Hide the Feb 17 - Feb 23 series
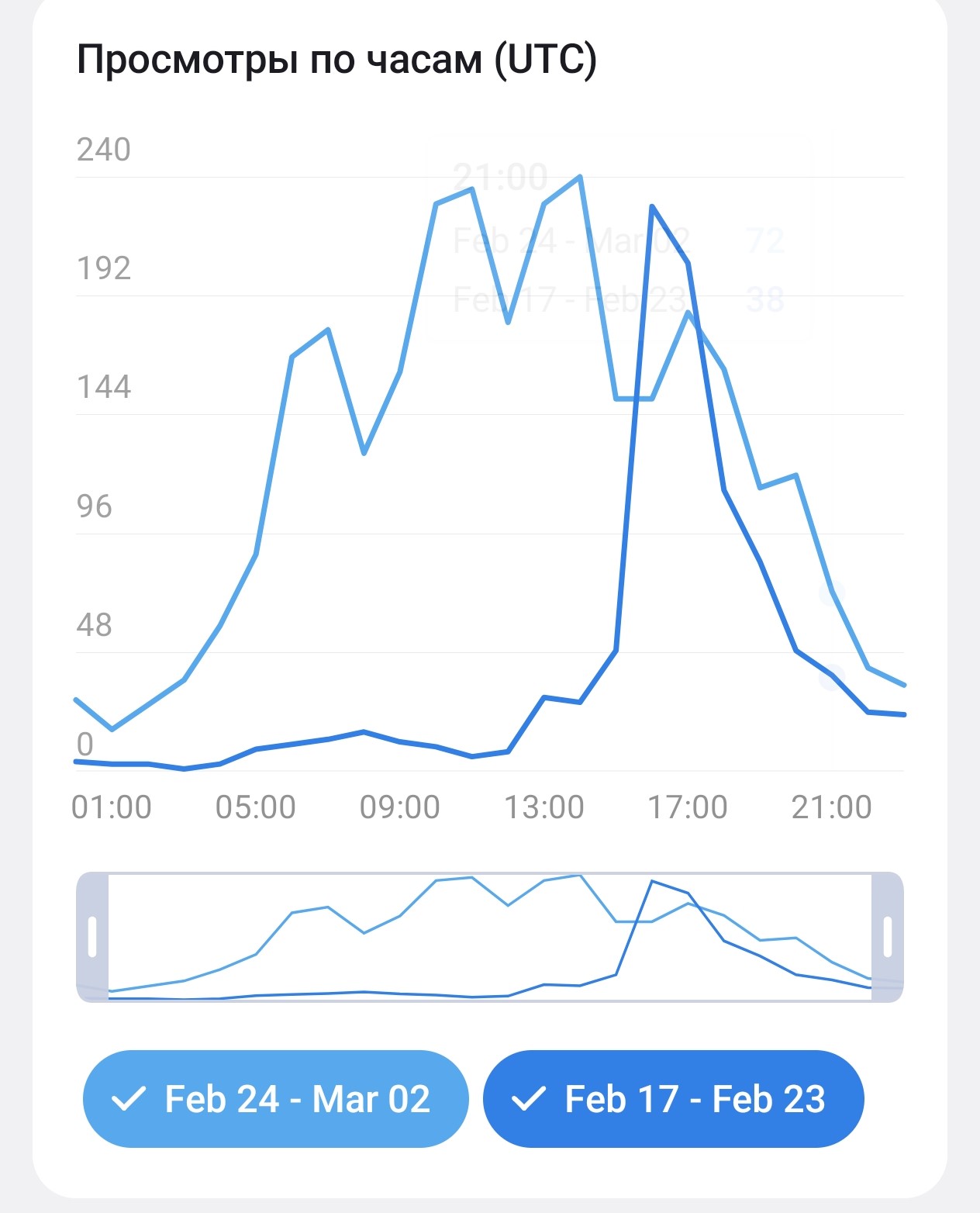Viewport: 980px width, 1213px height. click(x=673, y=1098)
